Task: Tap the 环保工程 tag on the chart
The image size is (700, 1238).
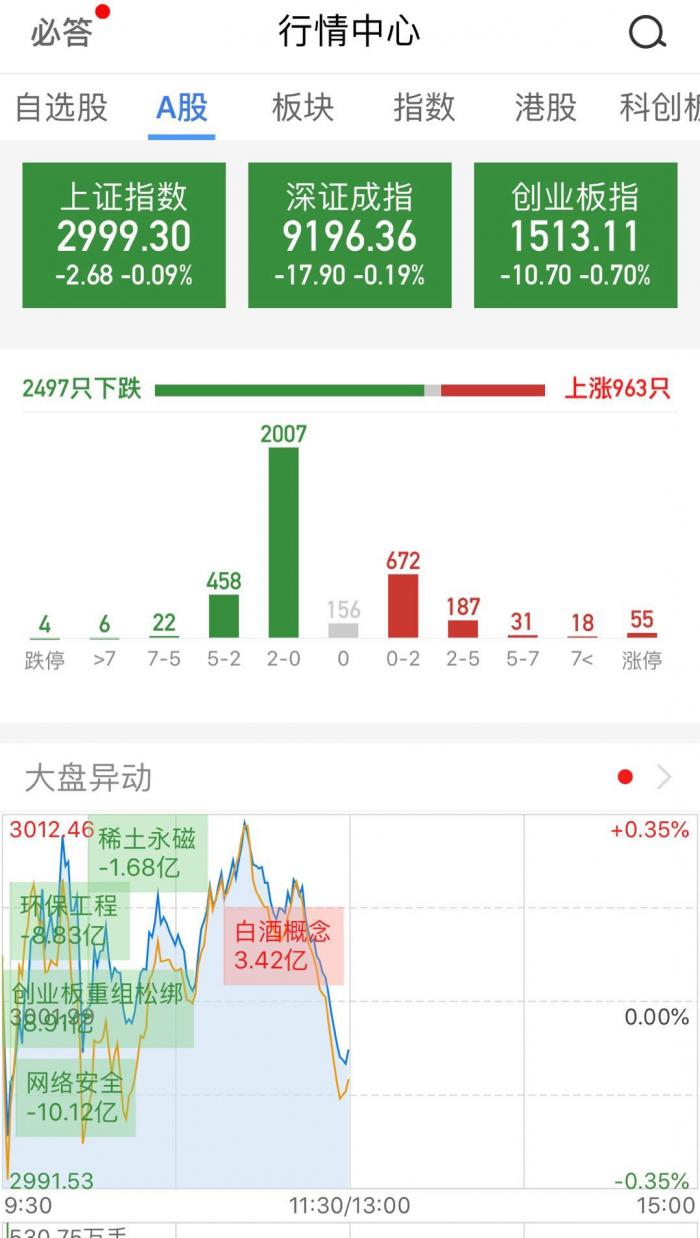Action: 68,920
